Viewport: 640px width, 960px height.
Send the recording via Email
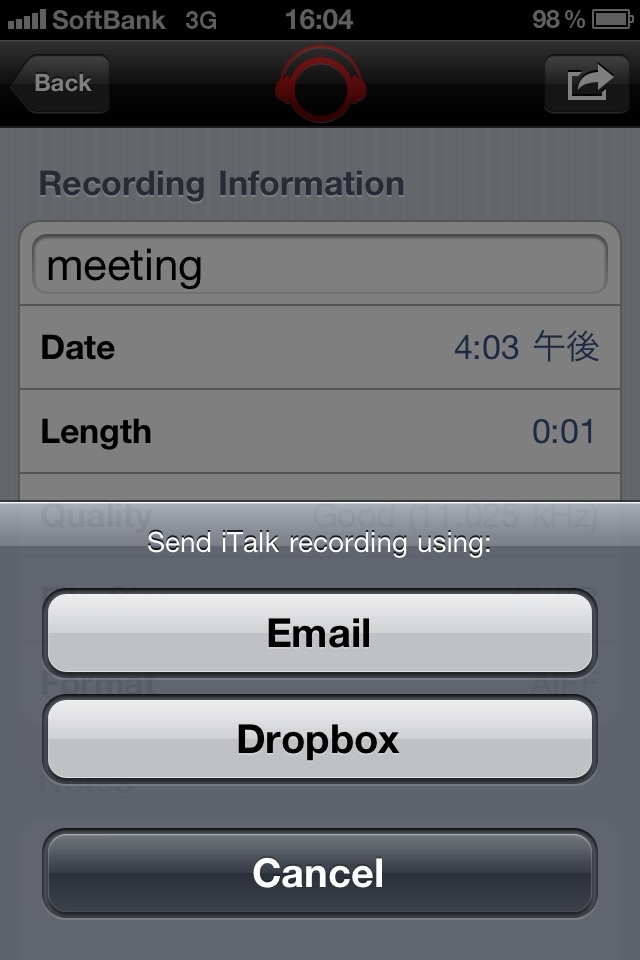tap(319, 633)
